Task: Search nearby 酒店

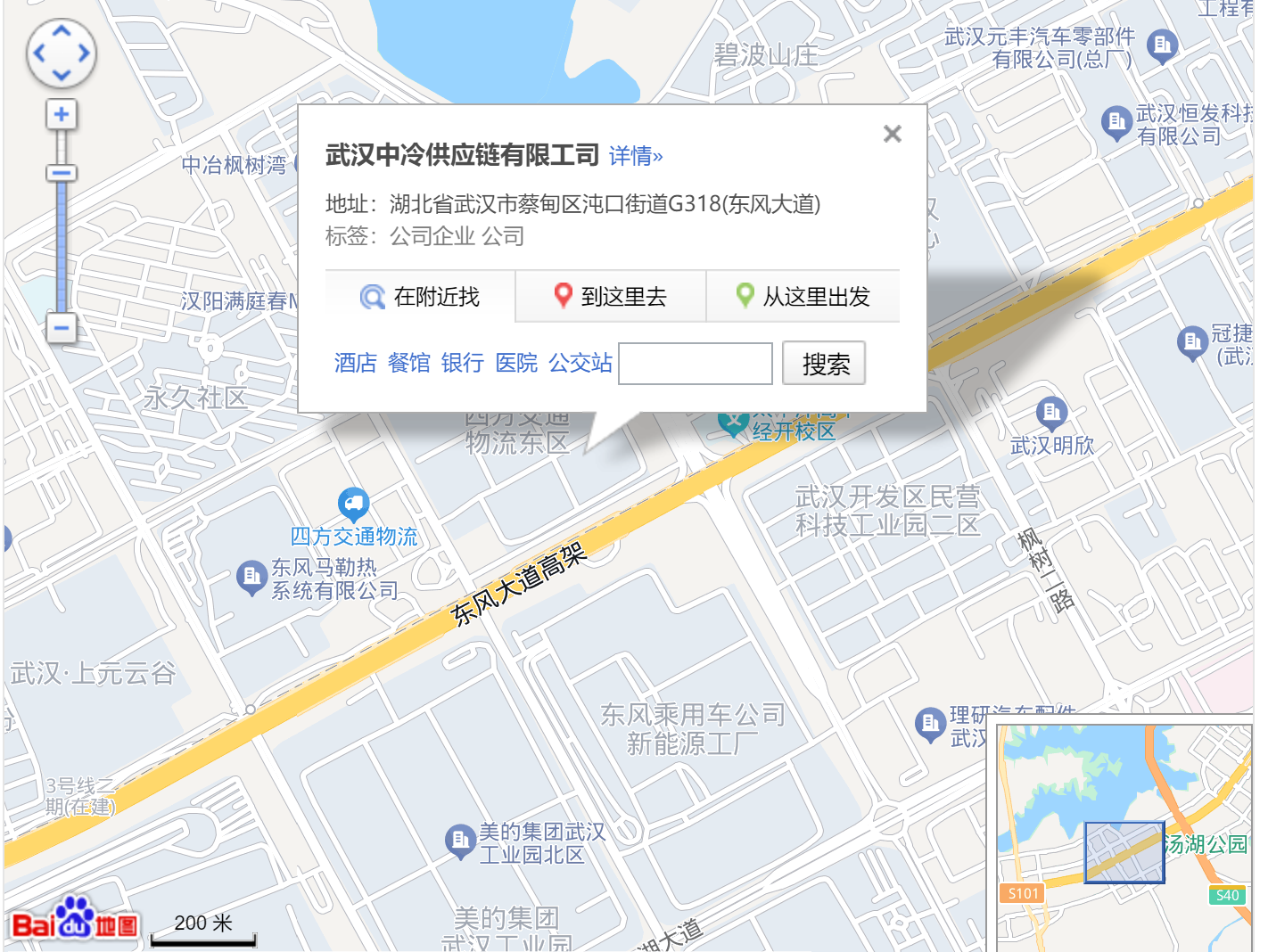Action: (355, 363)
